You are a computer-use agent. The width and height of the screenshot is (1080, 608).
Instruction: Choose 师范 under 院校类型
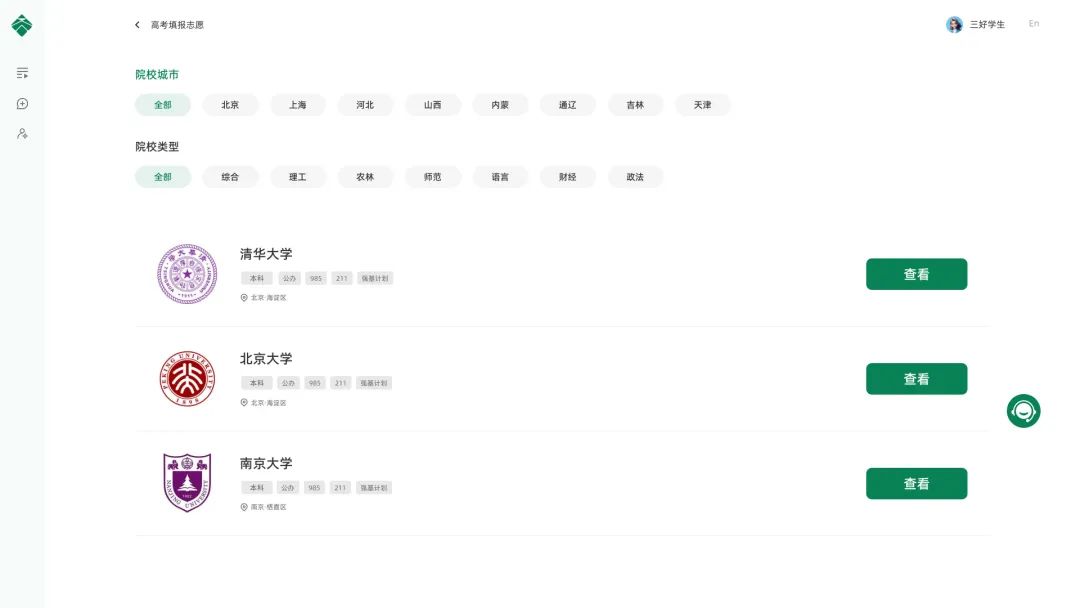432,177
